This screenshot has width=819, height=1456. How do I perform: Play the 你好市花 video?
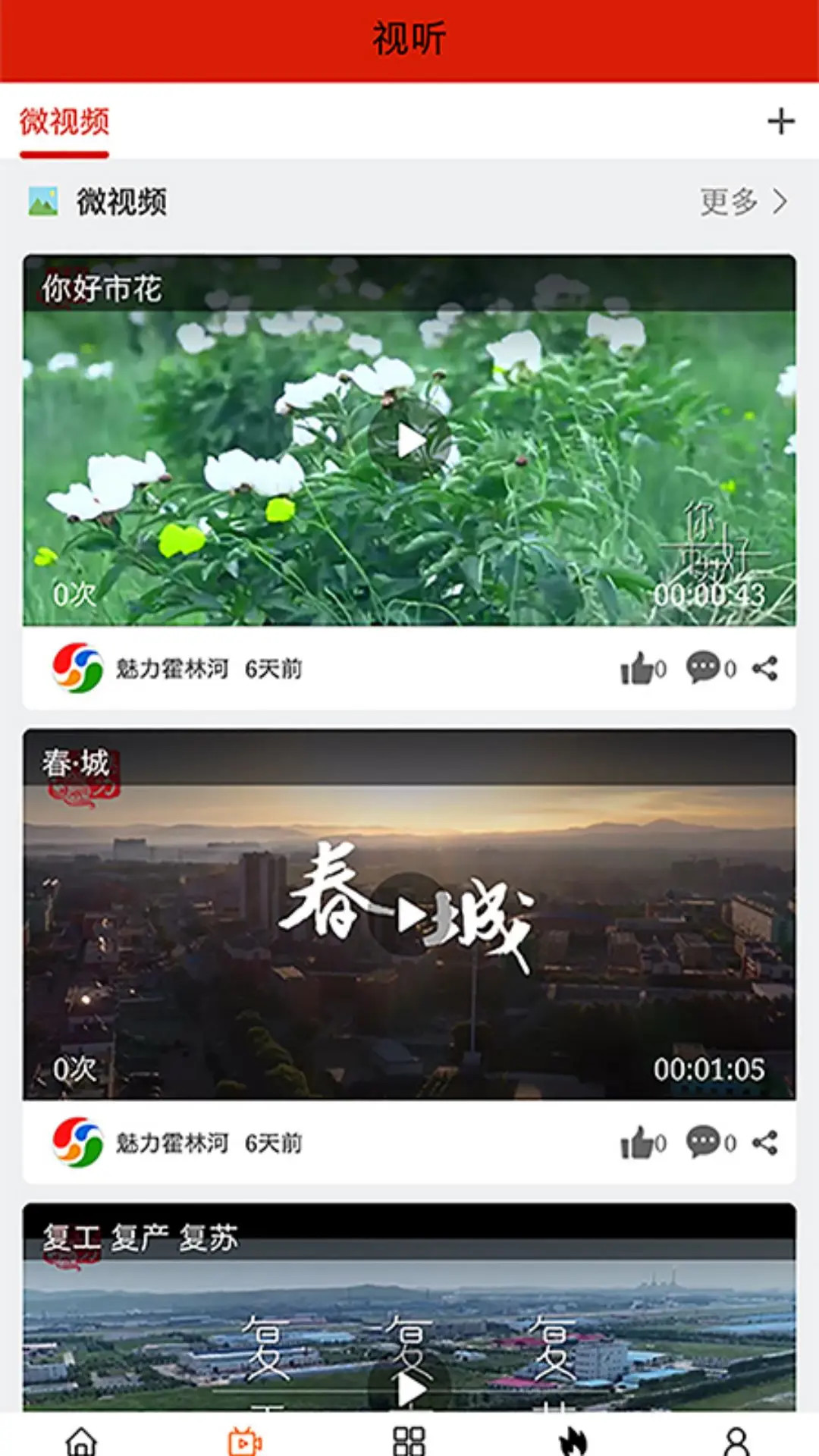[x=409, y=438]
